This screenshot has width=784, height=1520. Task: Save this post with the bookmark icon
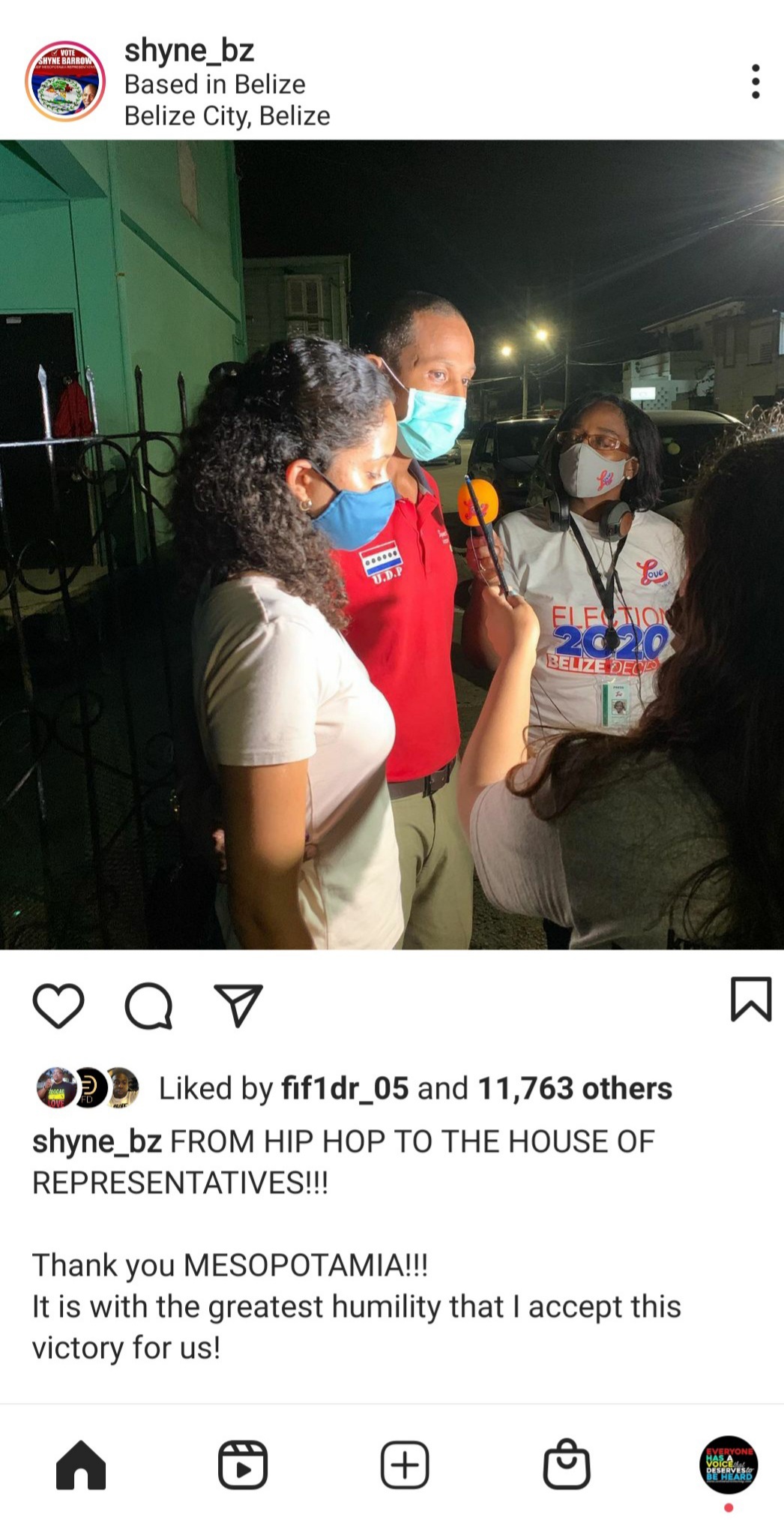pos(750,999)
